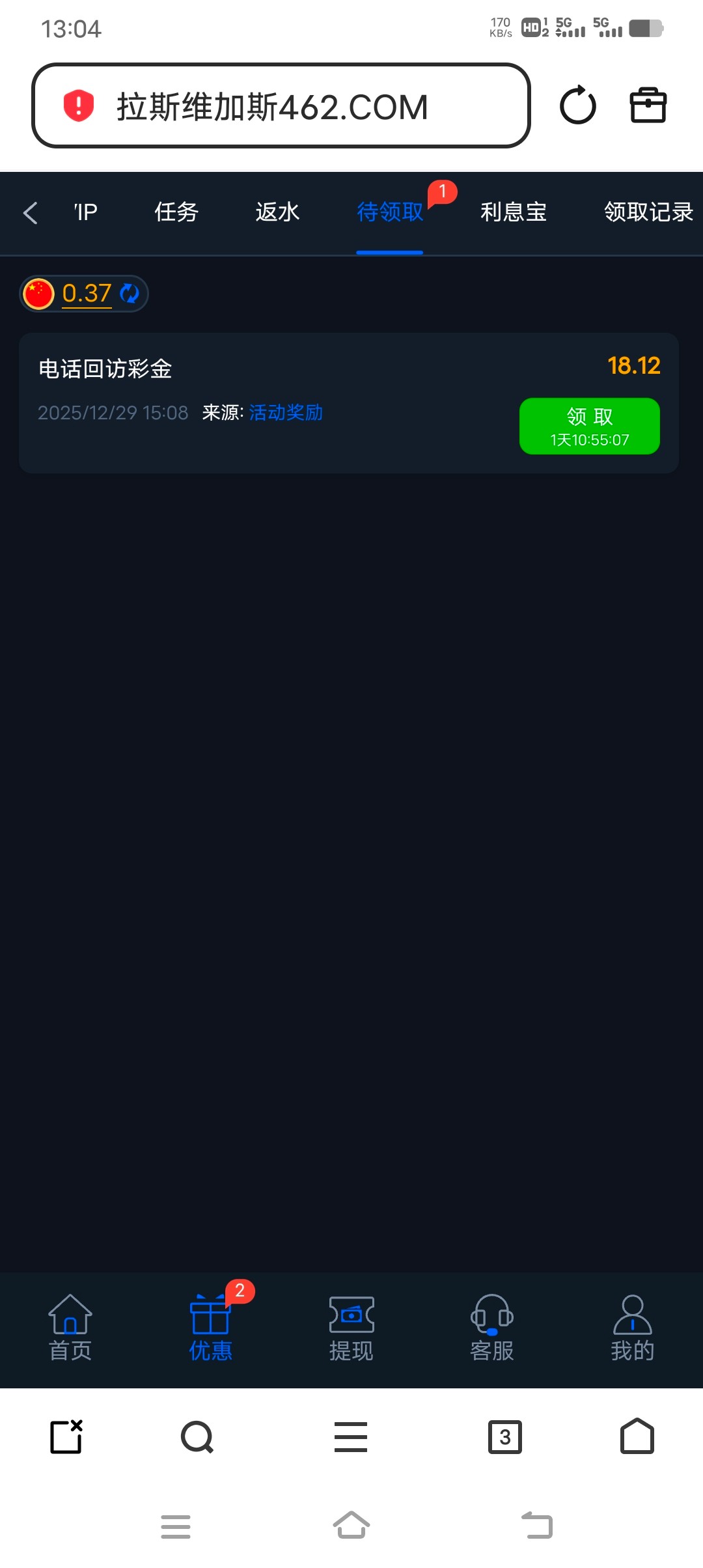703x1568 pixels.
Task: Open the 我的 profile page
Action: coord(632,1328)
